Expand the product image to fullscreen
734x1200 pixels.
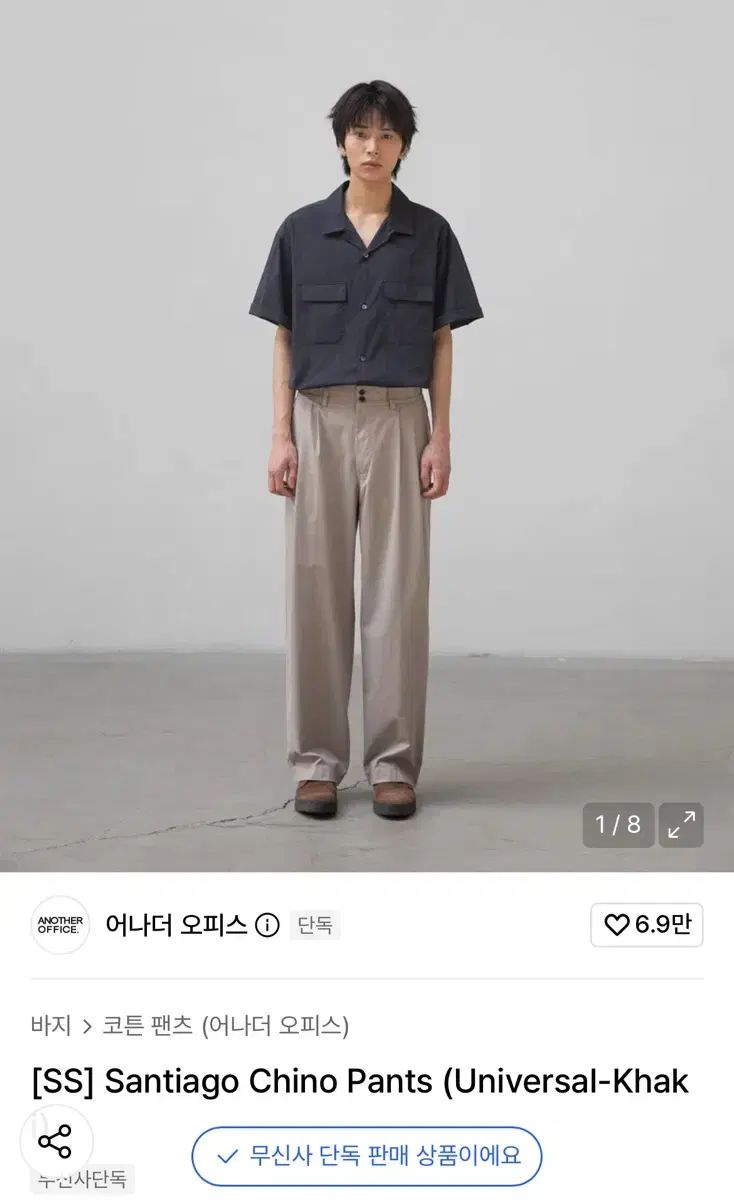click(x=681, y=825)
